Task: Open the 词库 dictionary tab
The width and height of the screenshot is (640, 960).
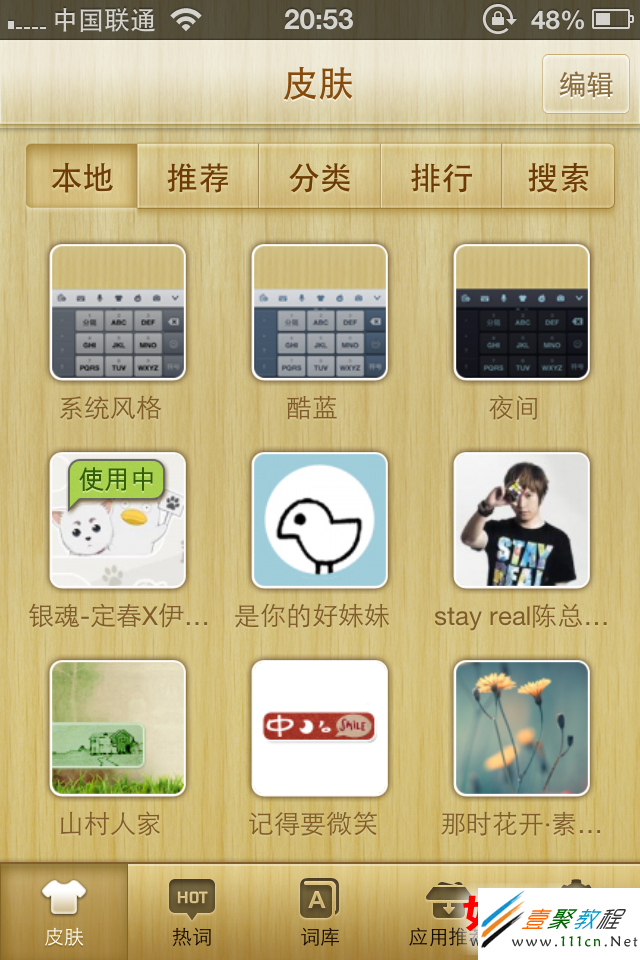Action: pyautogui.click(x=320, y=912)
